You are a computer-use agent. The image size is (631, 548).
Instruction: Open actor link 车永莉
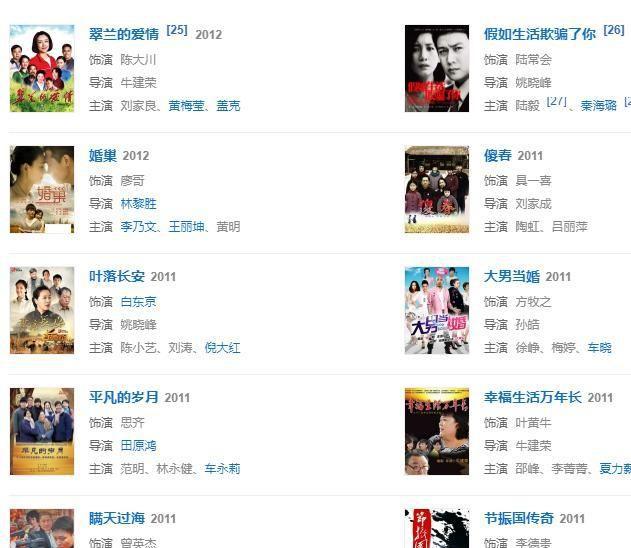coord(222,469)
